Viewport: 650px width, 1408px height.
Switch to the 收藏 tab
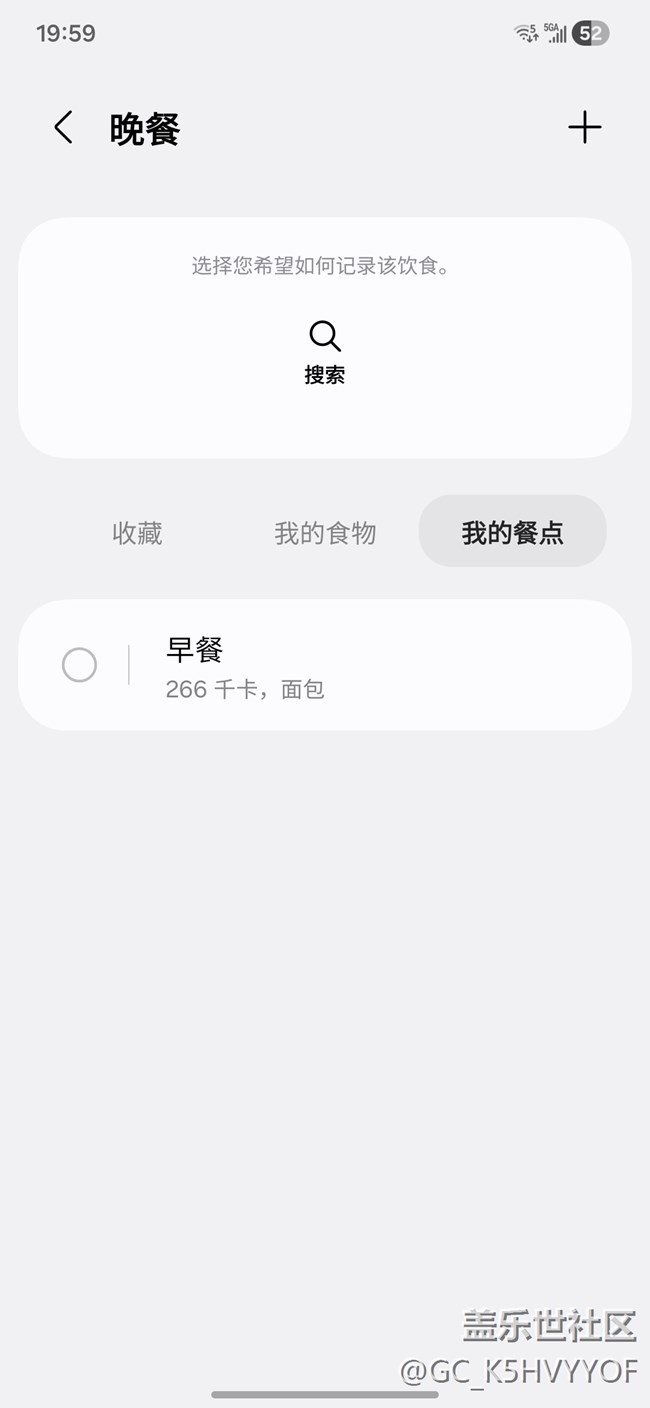tap(137, 533)
